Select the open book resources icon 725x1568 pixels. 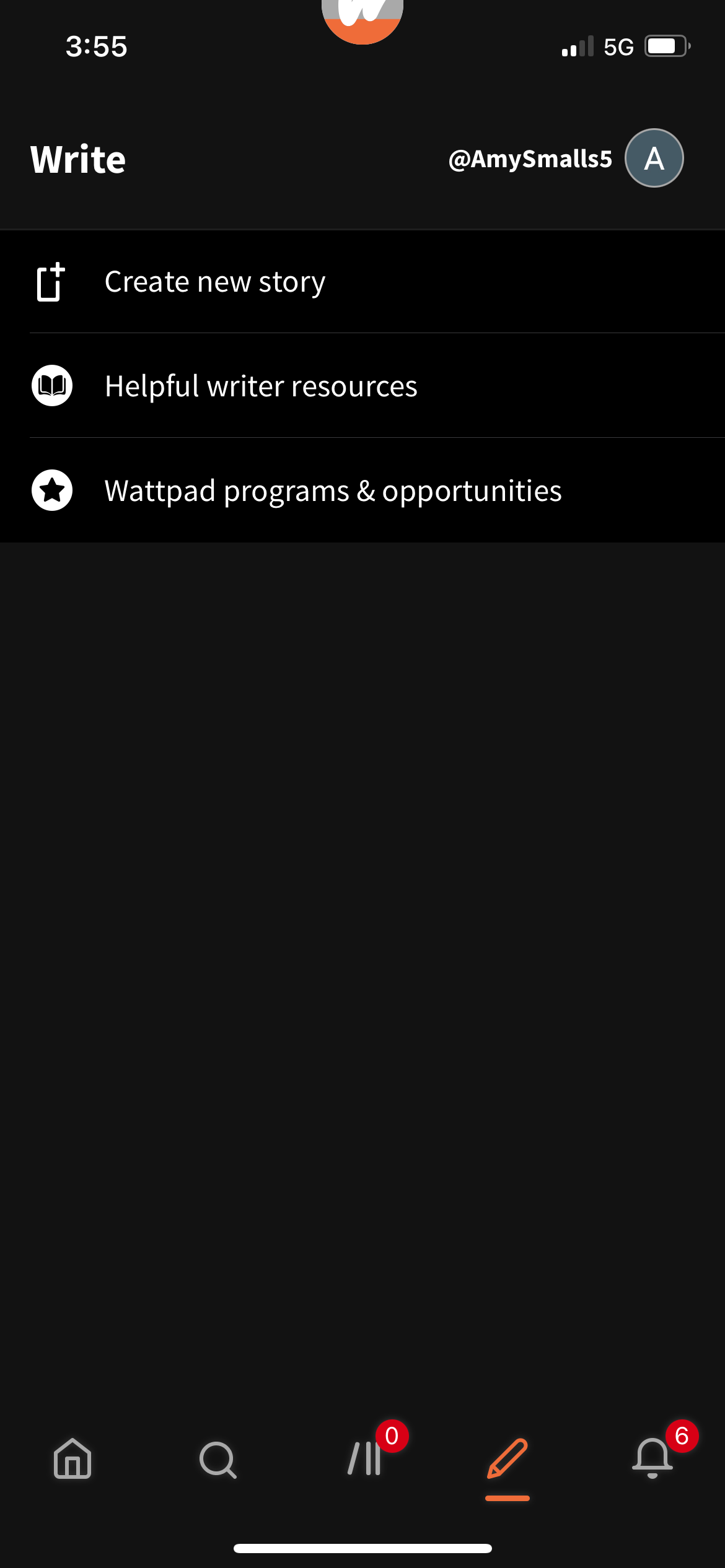(52, 385)
